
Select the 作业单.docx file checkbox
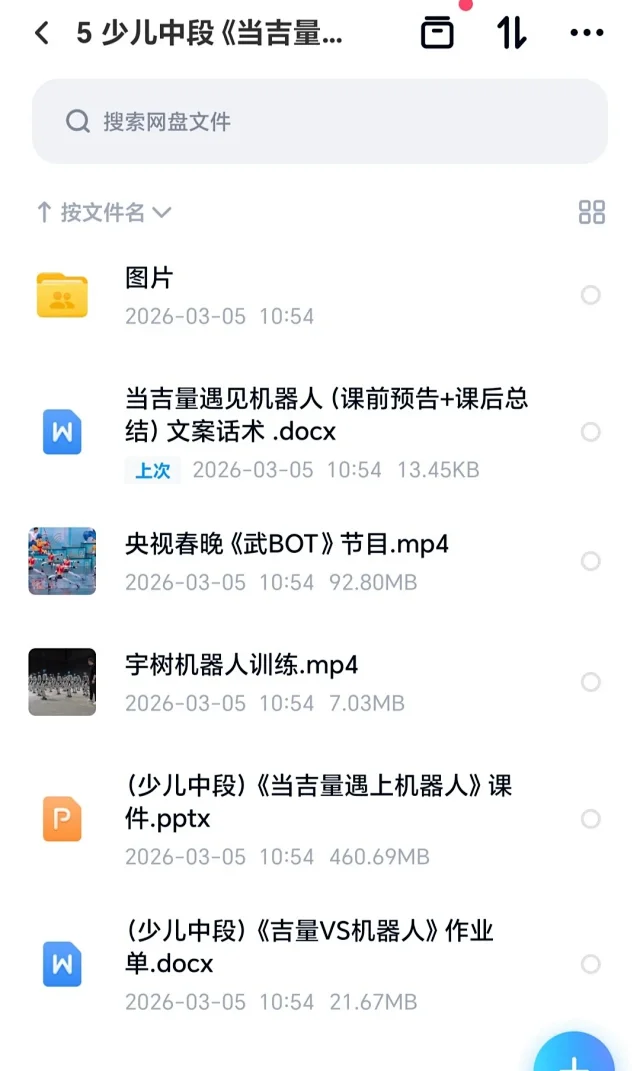[x=591, y=964]
